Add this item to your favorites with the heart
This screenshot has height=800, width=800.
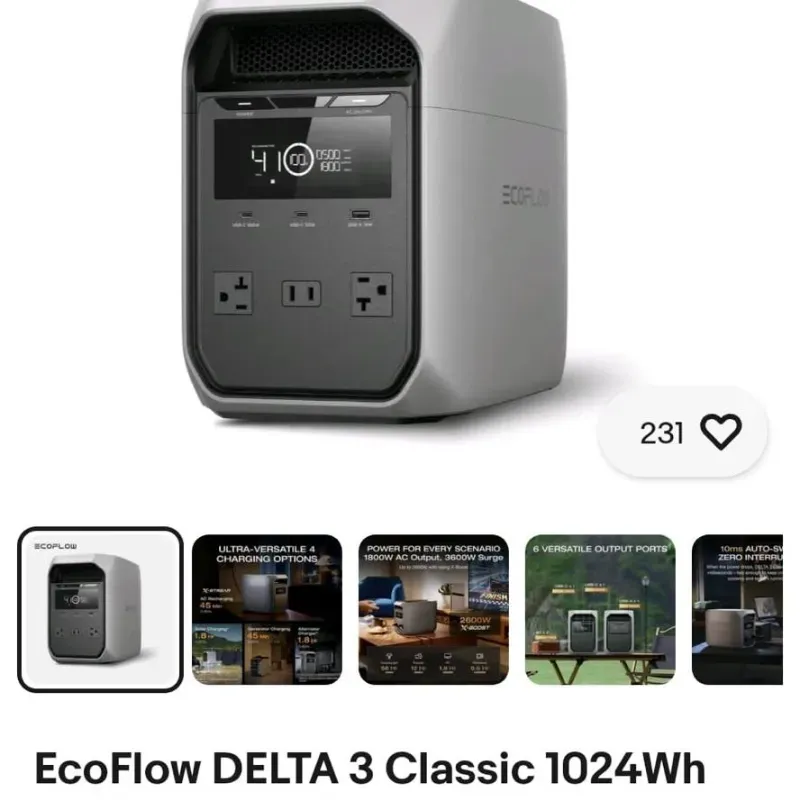coord(720,432)
